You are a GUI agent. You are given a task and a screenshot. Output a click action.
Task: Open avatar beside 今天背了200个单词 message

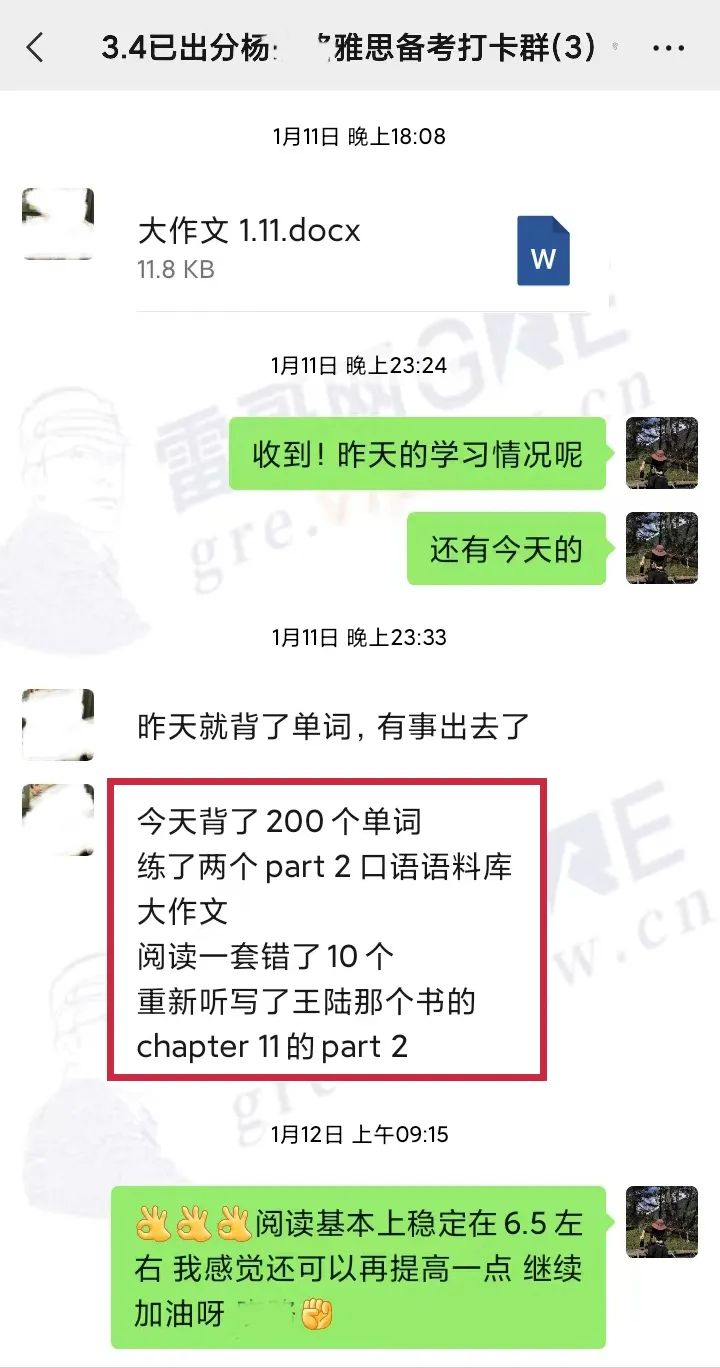(x=58, y=819)
